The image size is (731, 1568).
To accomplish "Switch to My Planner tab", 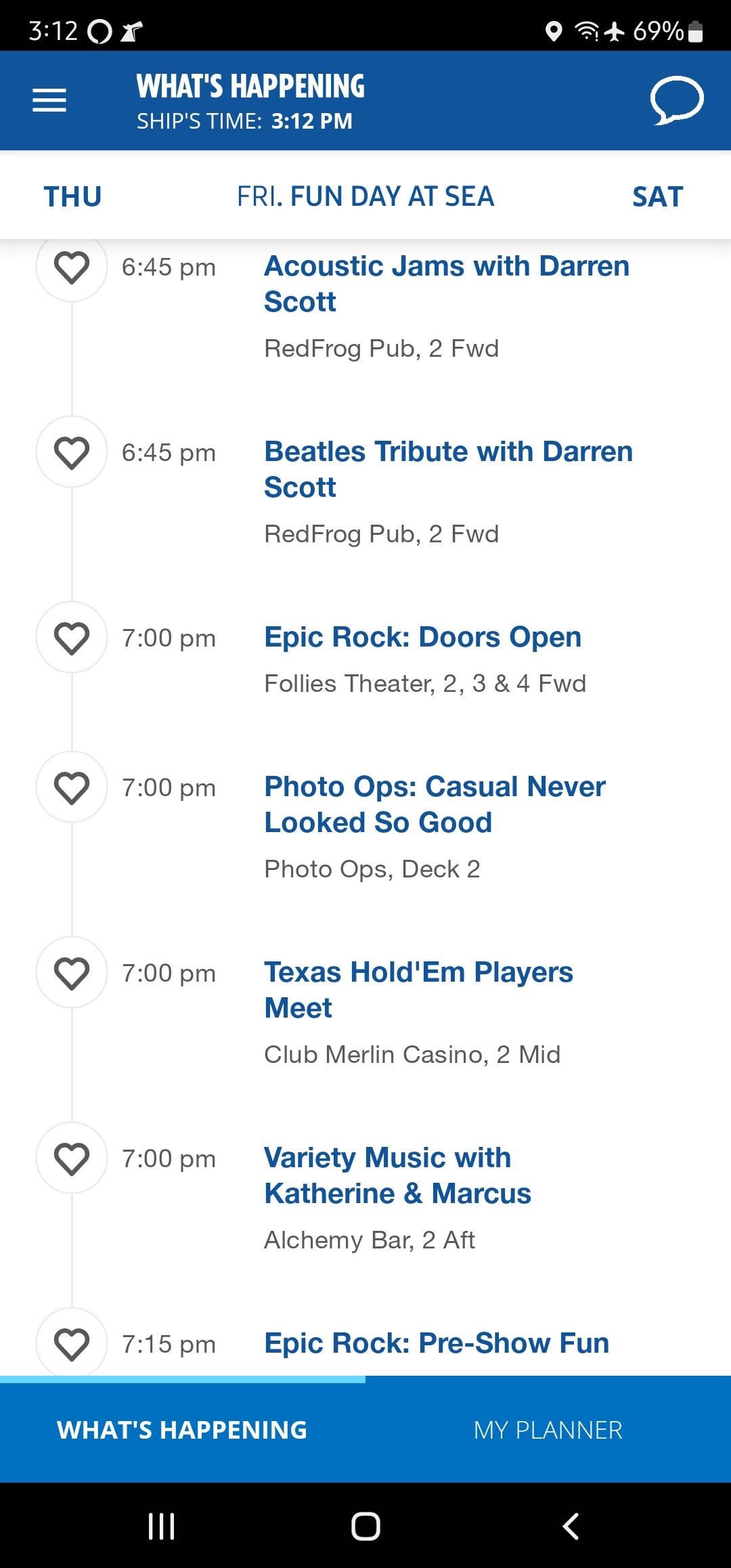I will (548, 1430).
